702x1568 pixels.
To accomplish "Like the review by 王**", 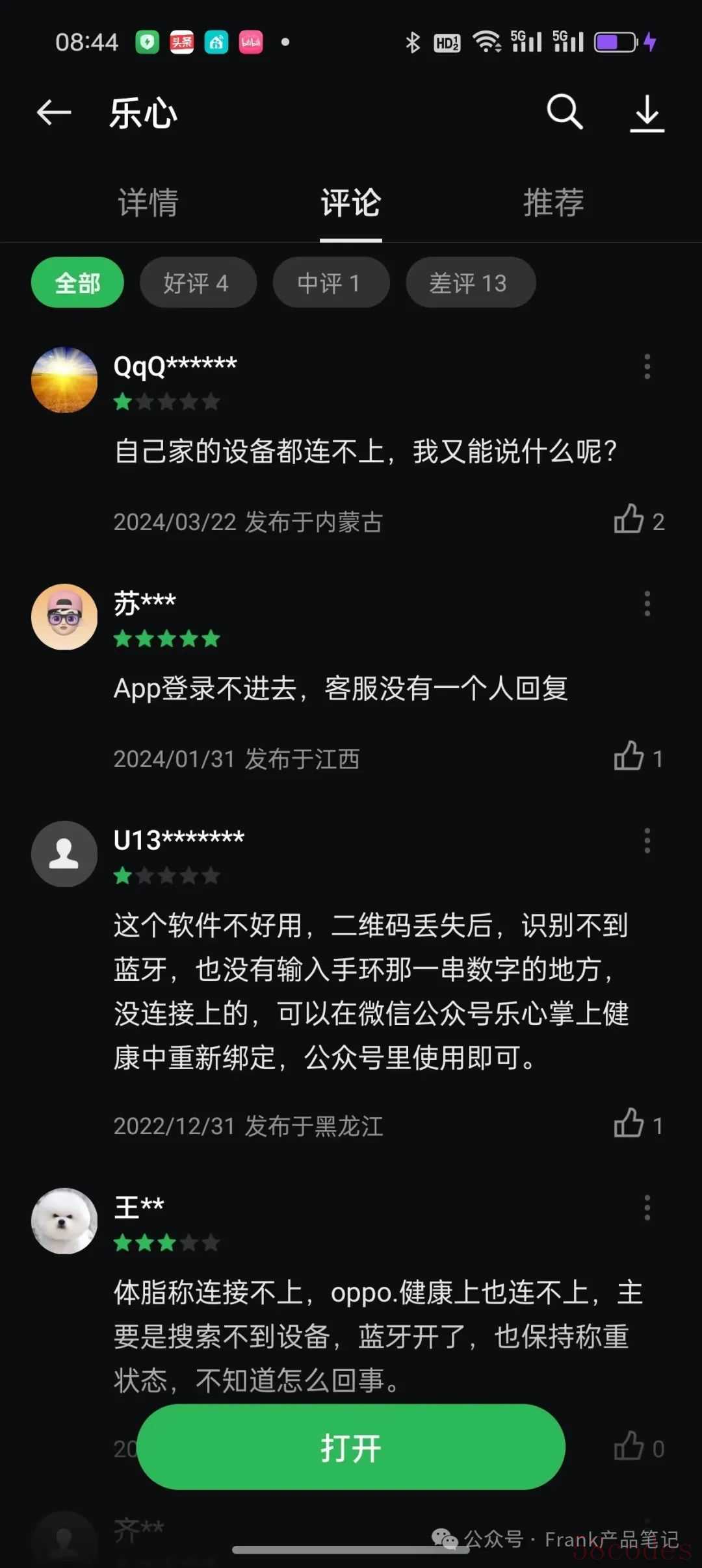I will click(x=629, y=1446).
